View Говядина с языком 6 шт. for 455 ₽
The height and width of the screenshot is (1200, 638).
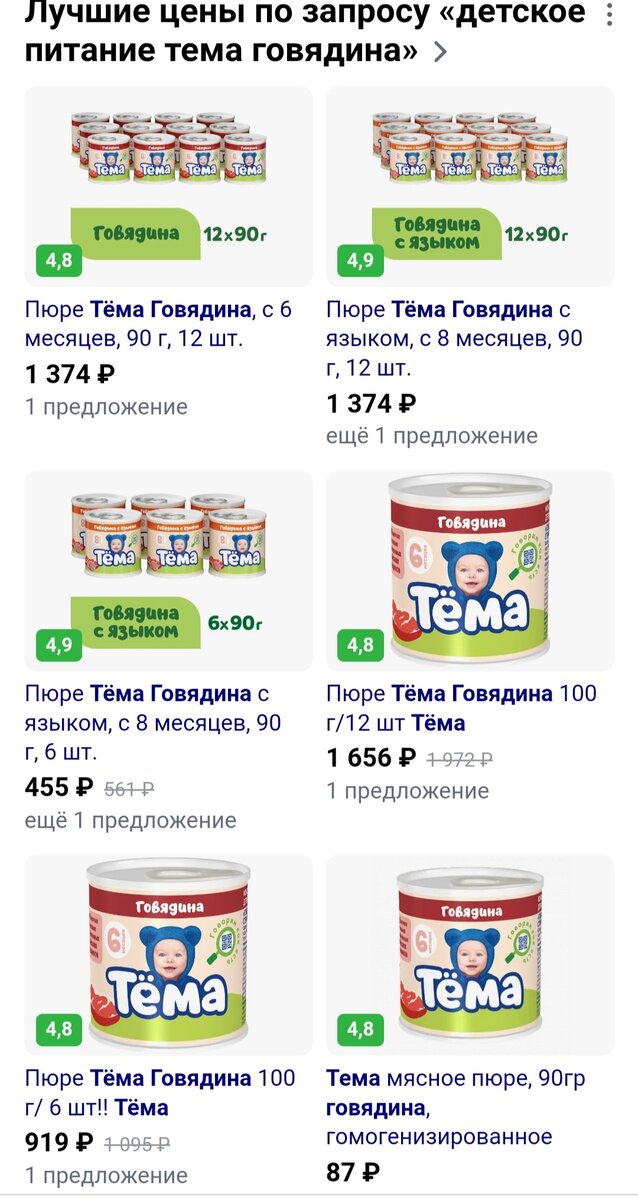coord(168,571)
